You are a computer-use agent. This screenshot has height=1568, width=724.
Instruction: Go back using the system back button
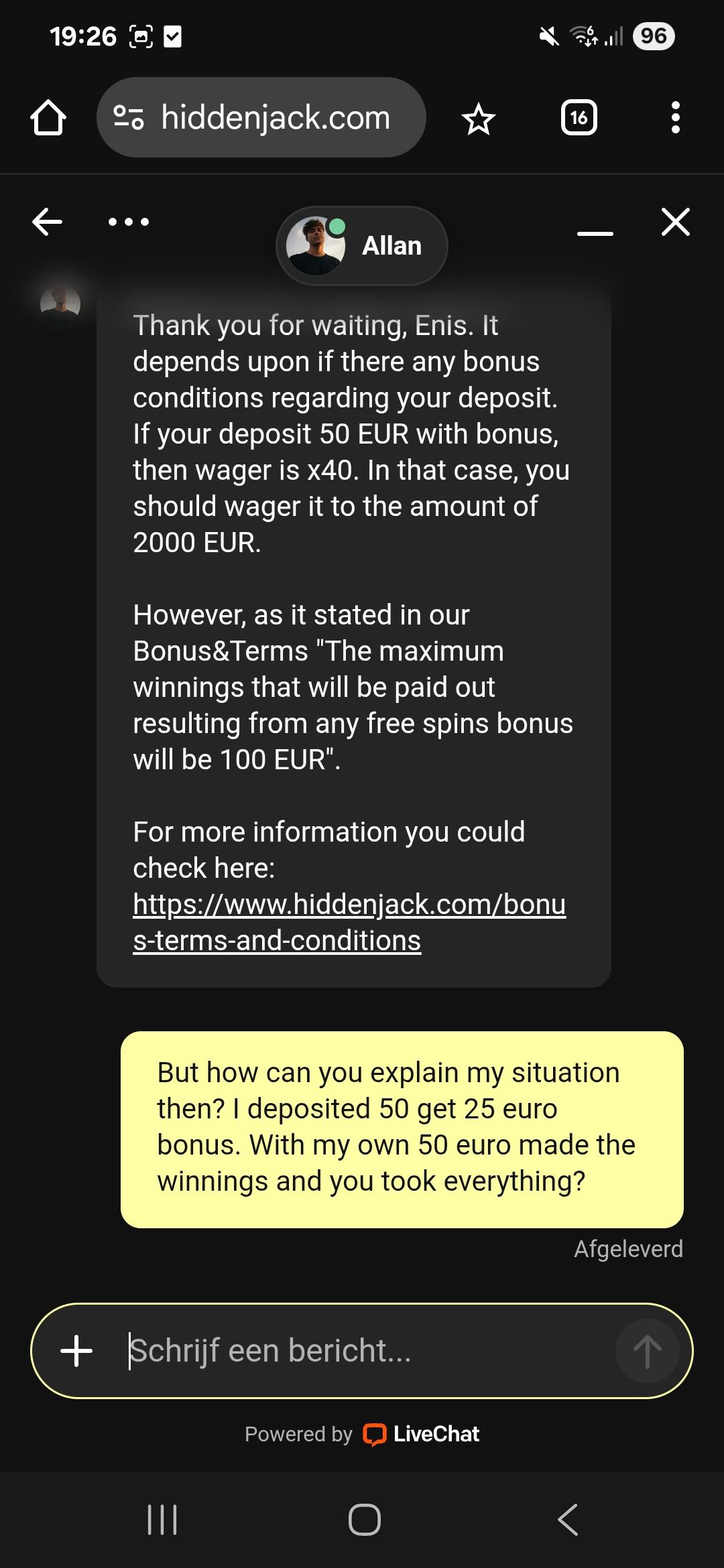click(568, 1520)
